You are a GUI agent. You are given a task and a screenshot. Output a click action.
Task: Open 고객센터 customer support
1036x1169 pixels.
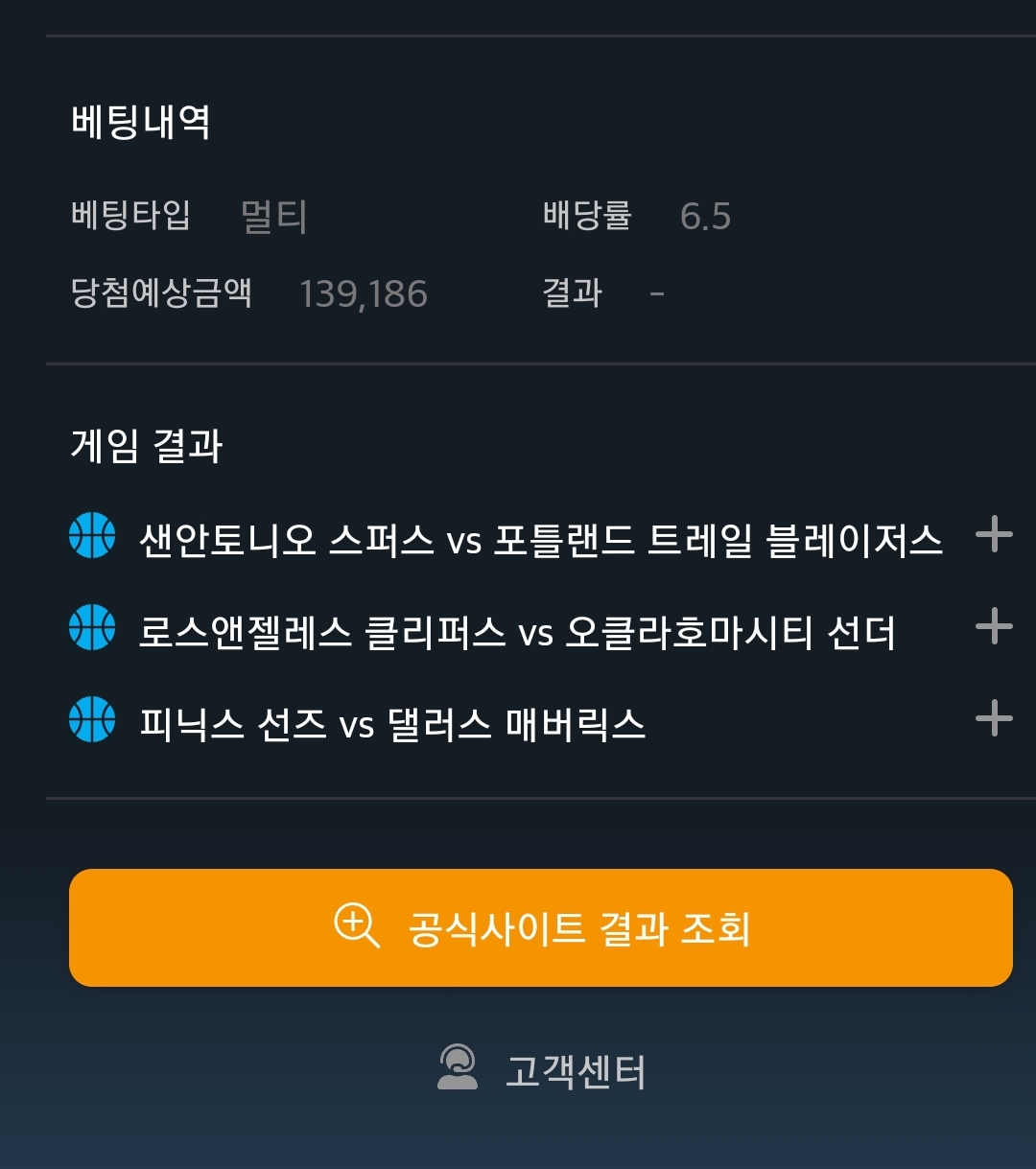pyautogui.click(x=542, y=1069)
